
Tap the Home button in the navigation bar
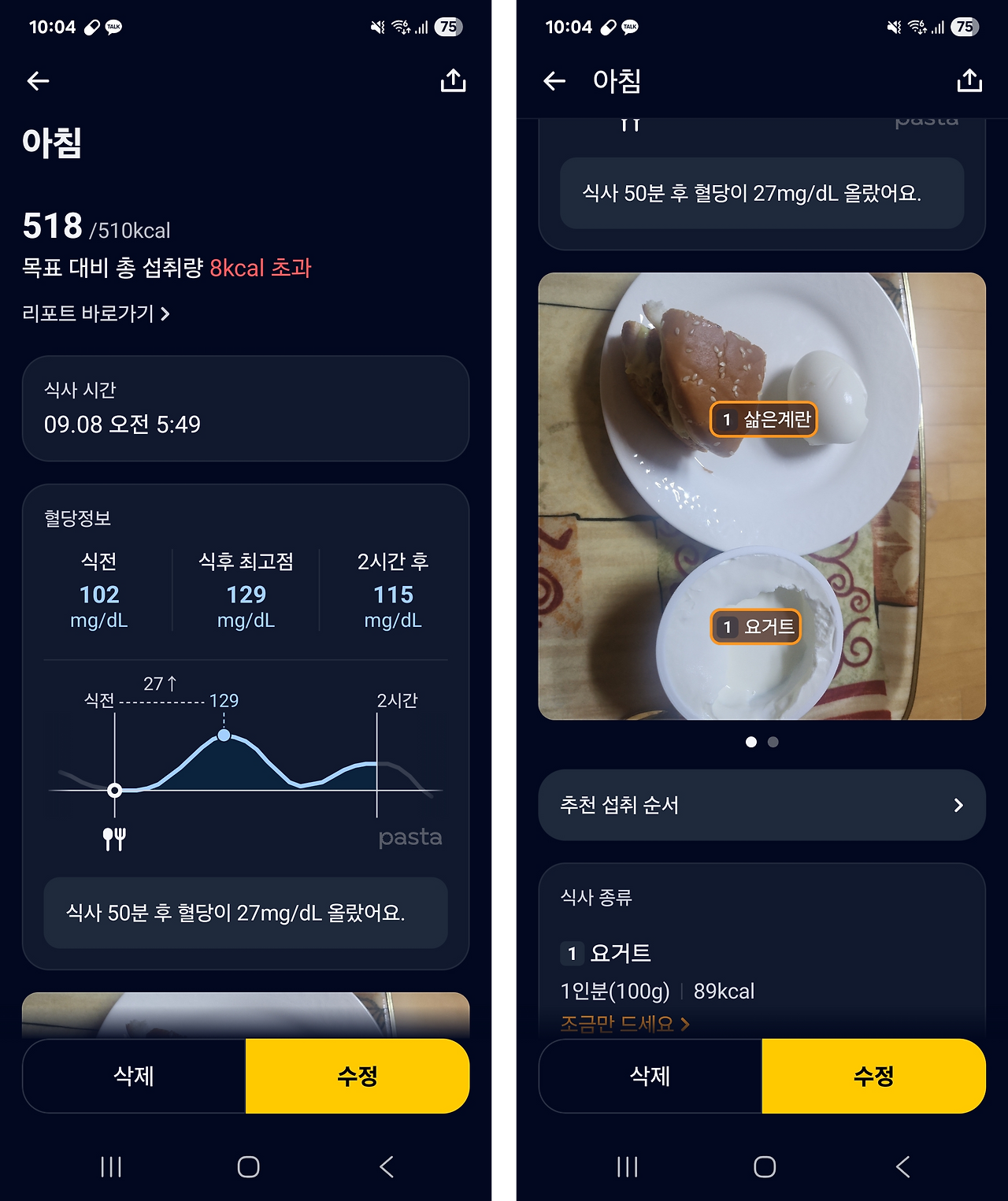point(247,1168)
